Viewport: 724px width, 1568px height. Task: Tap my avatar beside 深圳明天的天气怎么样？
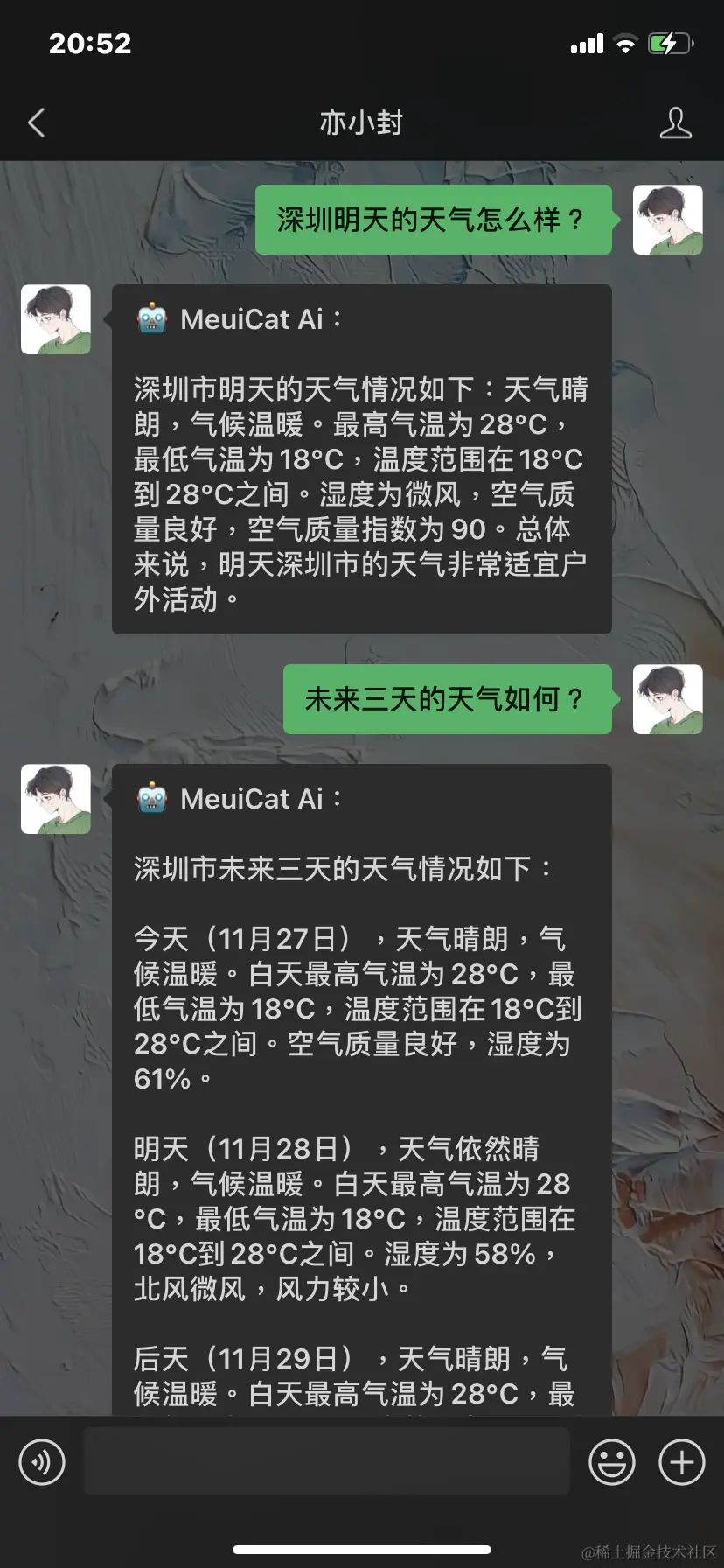(x=667, y=220)
